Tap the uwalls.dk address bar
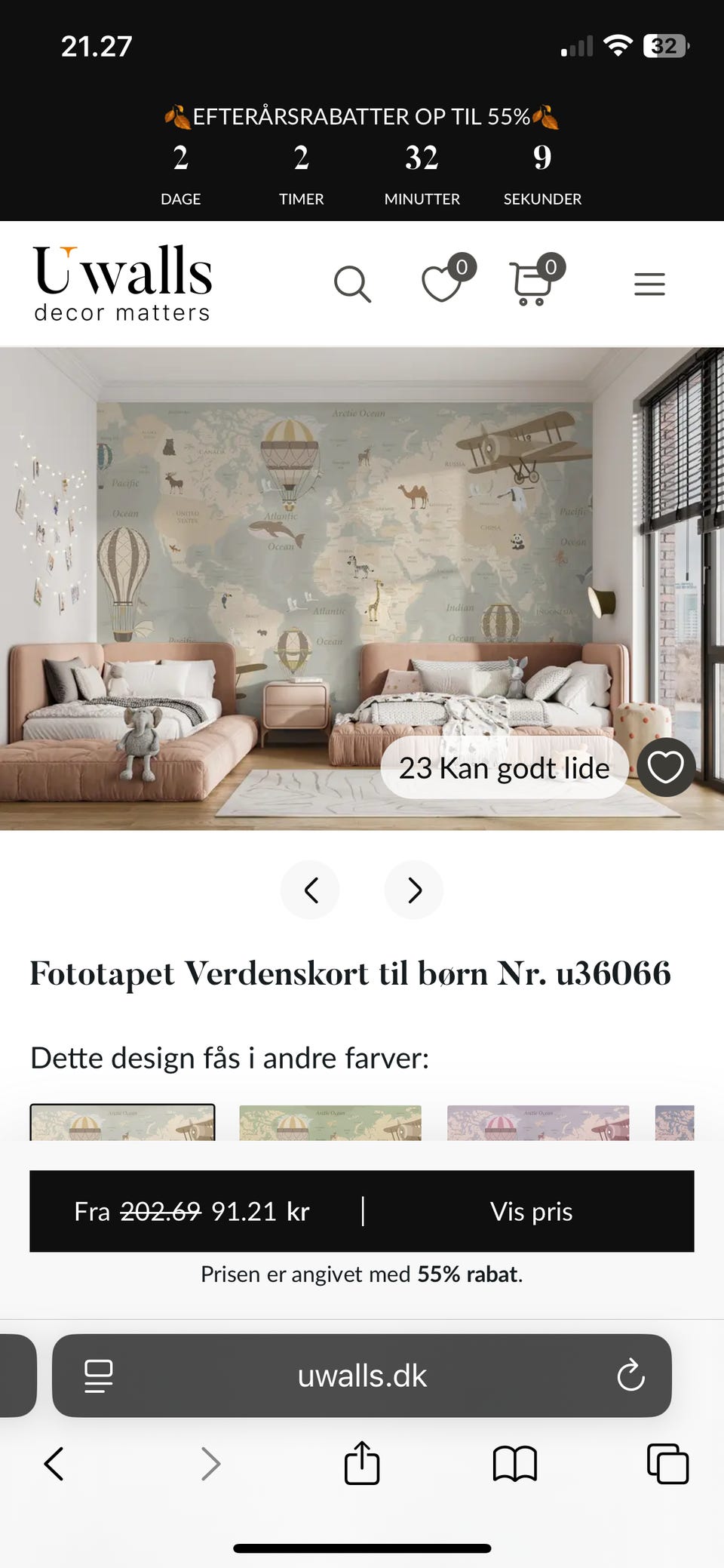Image resolution: width=724 pixels, height=1568 pixels. pos(361,1375)
